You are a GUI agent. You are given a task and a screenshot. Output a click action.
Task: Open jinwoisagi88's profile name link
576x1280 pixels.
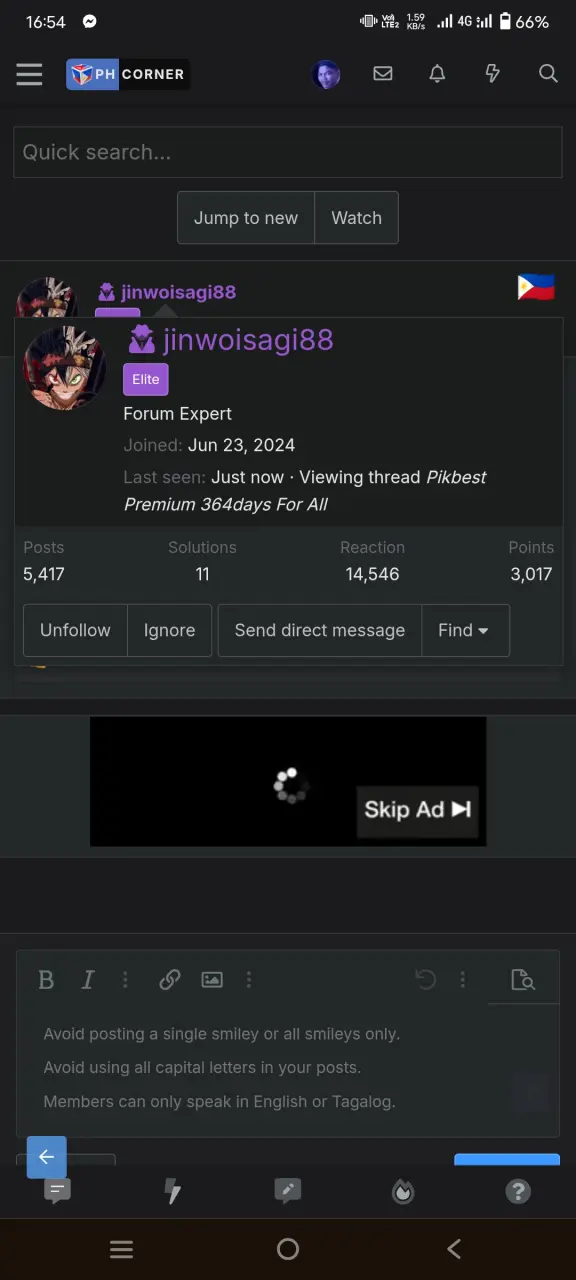(x=248, y=340)
